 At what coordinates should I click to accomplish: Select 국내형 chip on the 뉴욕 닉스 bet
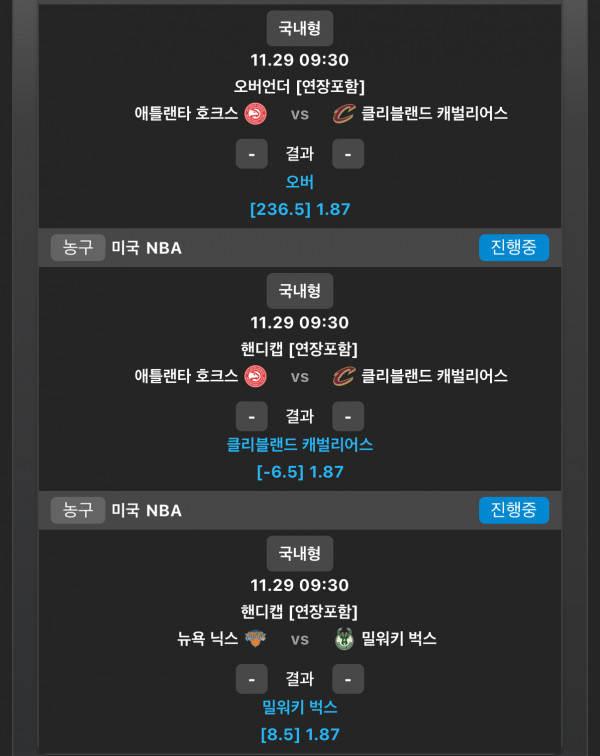(300, 553)
